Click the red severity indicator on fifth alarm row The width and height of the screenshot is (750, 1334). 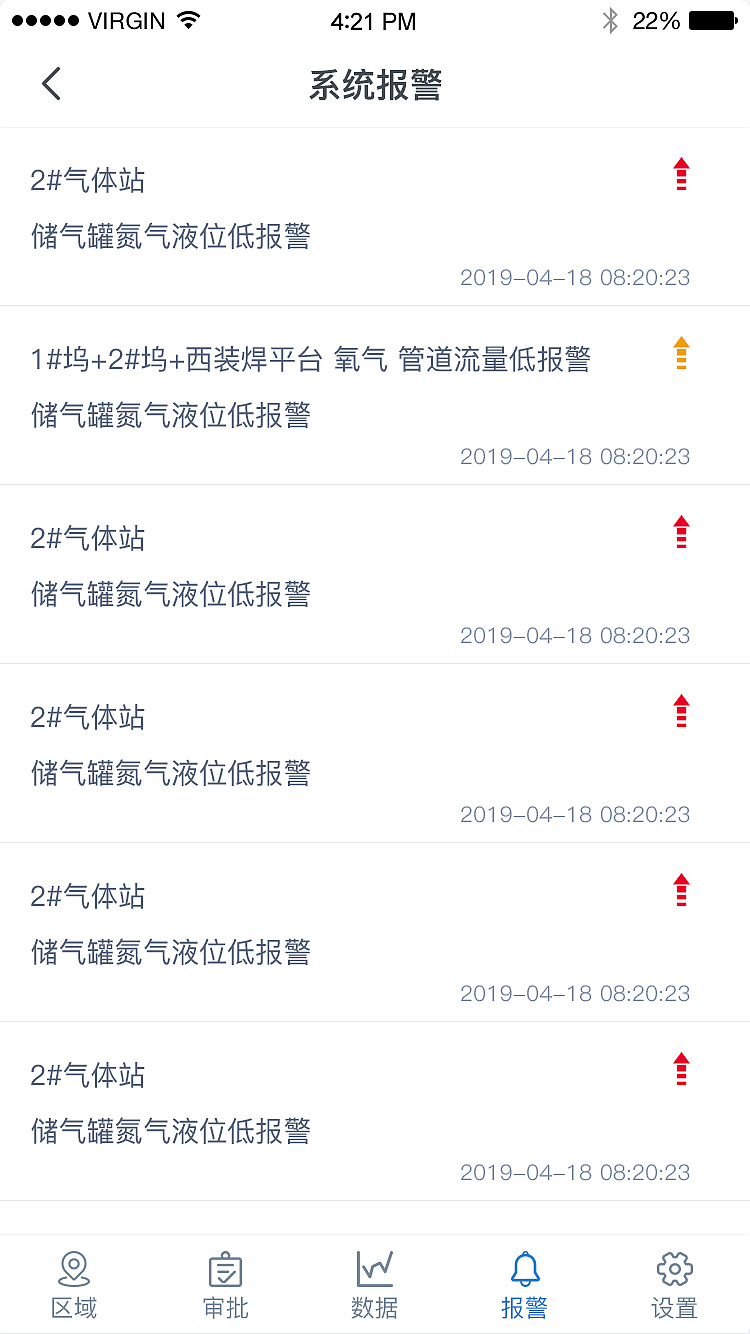681,889
